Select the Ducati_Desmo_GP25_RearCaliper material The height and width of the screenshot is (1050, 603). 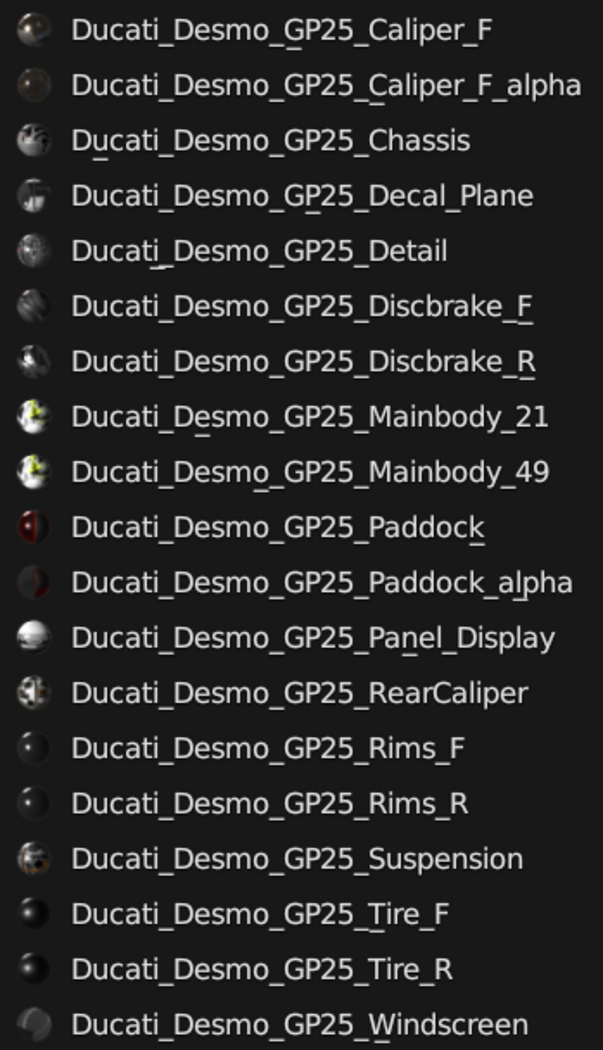298,692
